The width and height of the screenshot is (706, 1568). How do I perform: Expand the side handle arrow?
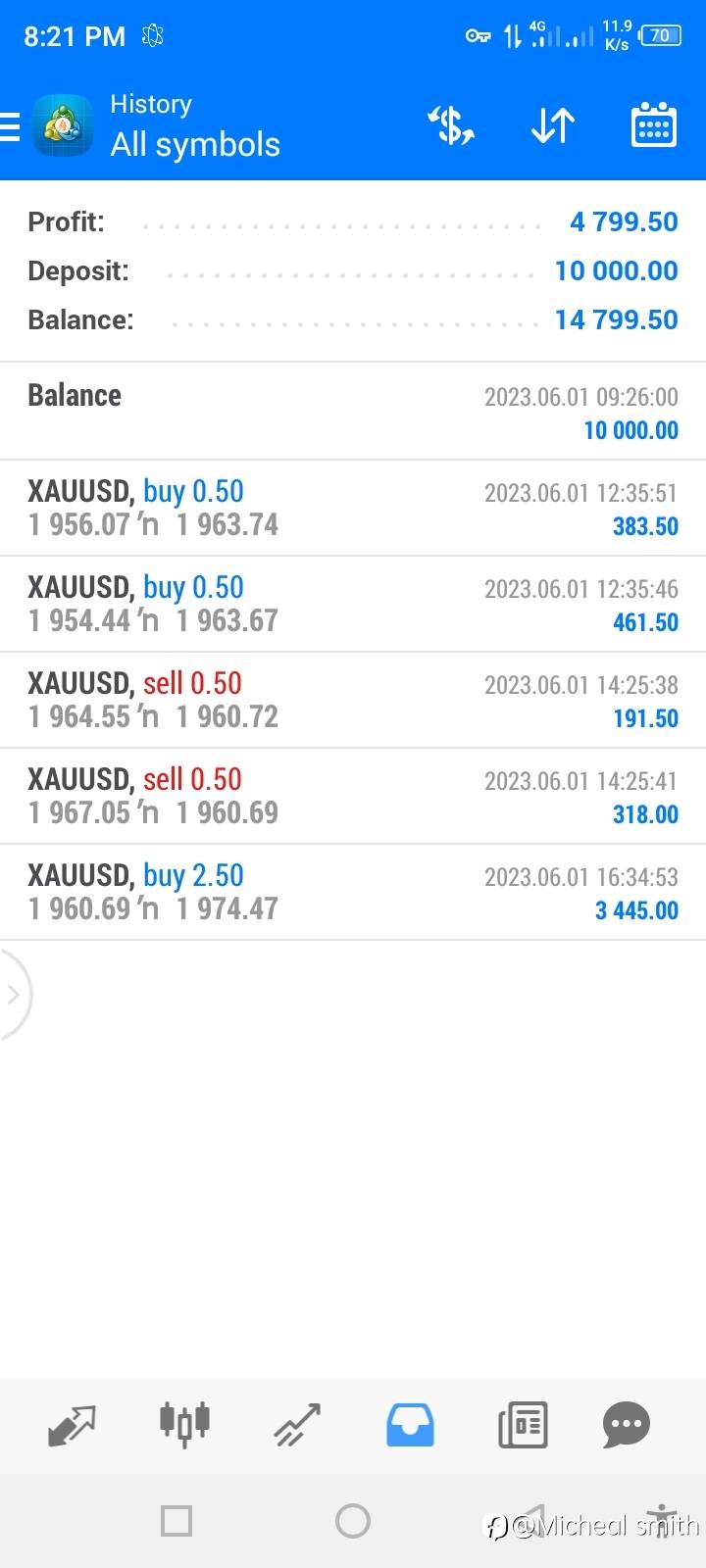[x=14, y=995]
